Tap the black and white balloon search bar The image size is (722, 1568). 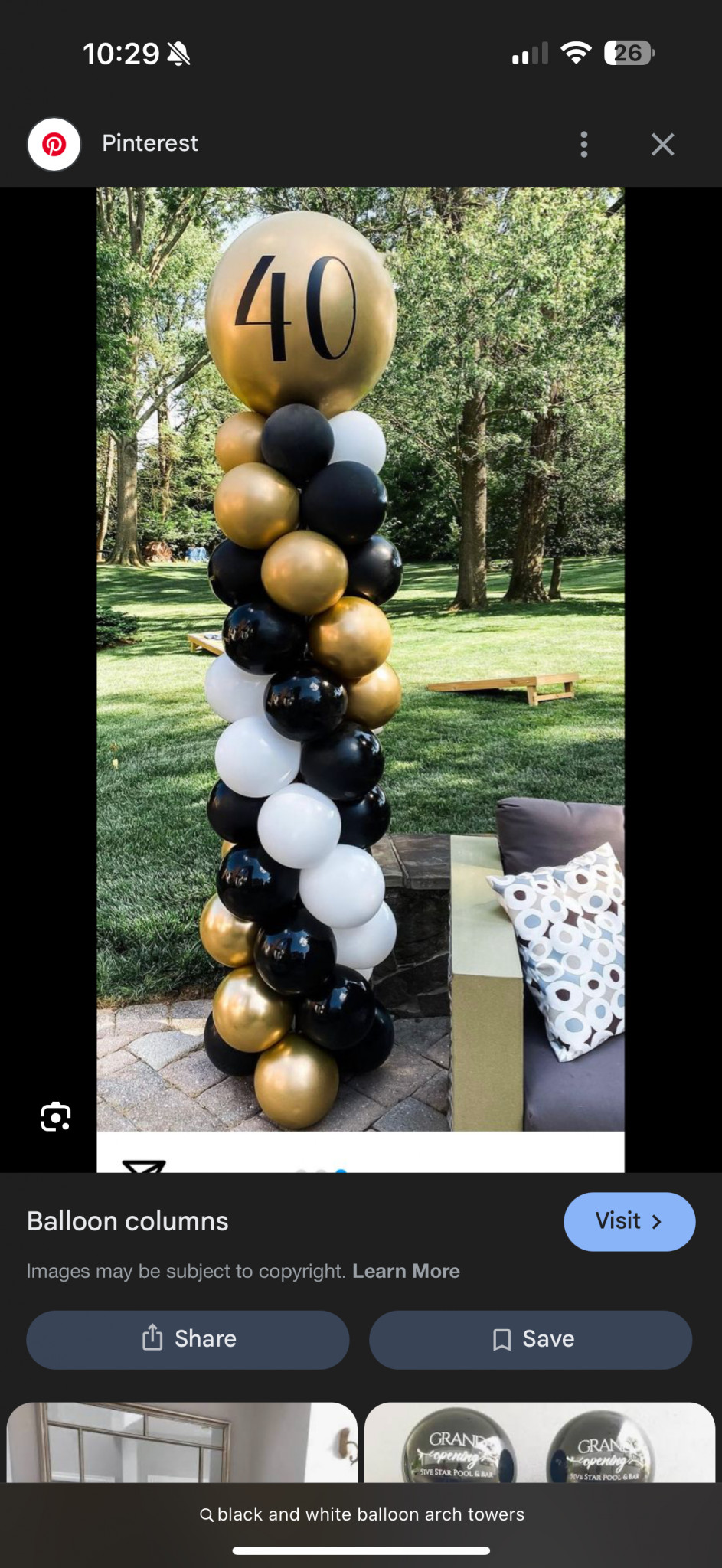[x=361, y=1514]
